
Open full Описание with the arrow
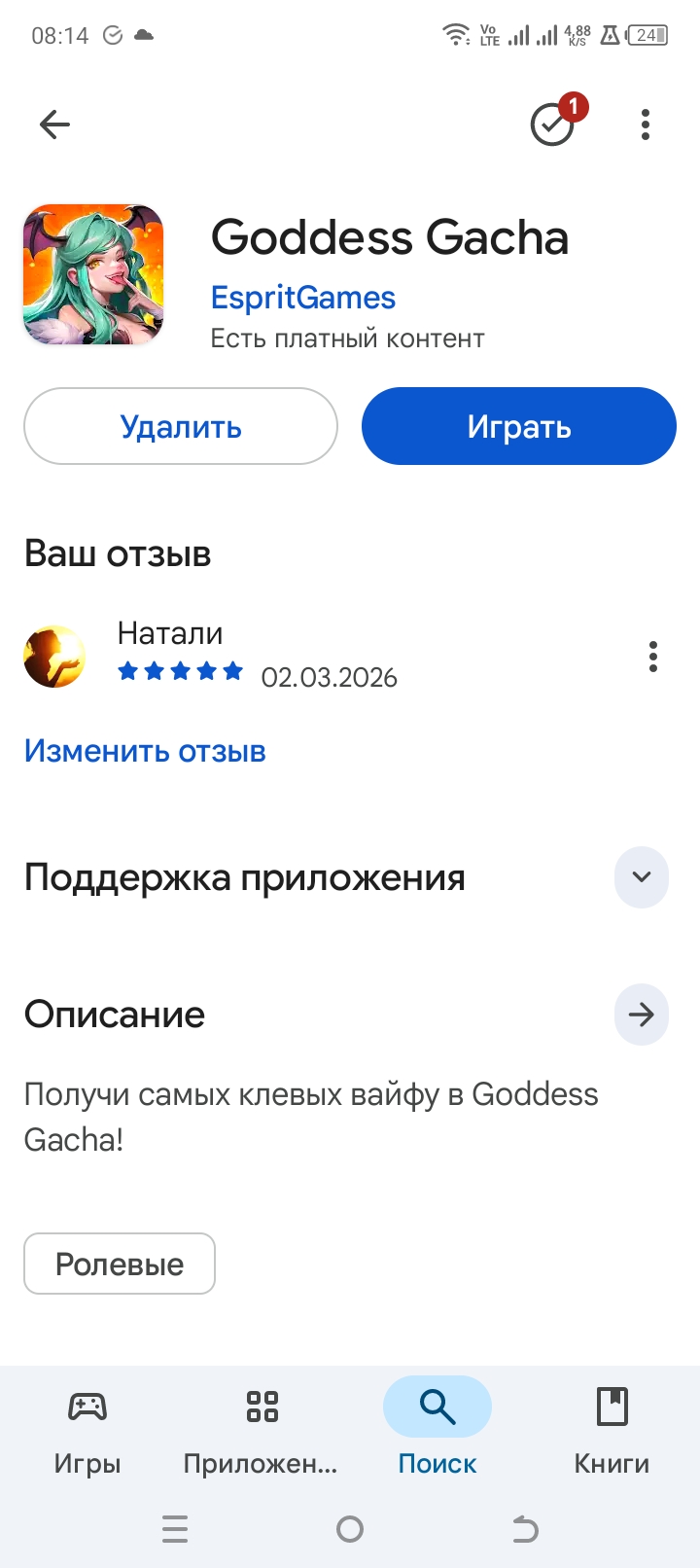pos(641,1015)
